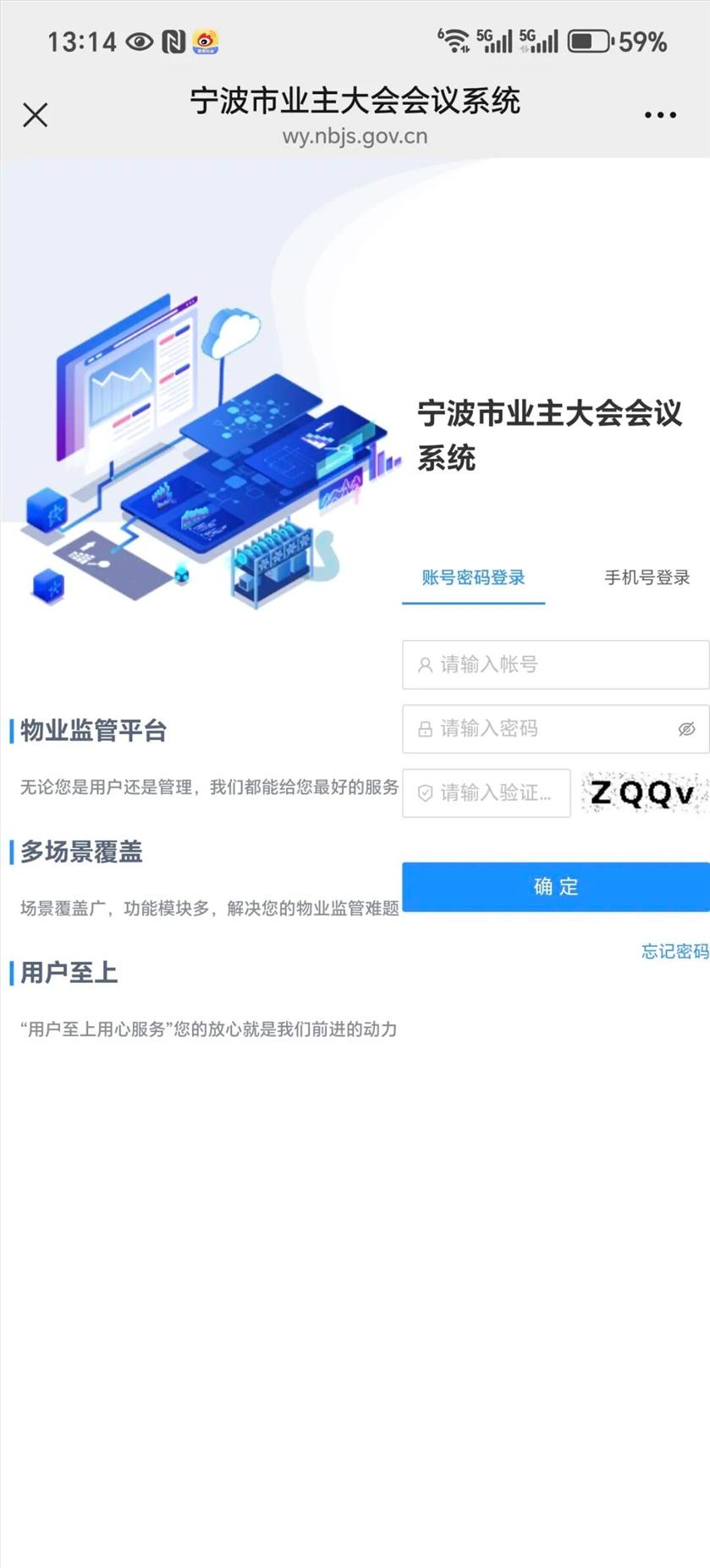Select the 账号密码登录 tab

pos(473,577)
